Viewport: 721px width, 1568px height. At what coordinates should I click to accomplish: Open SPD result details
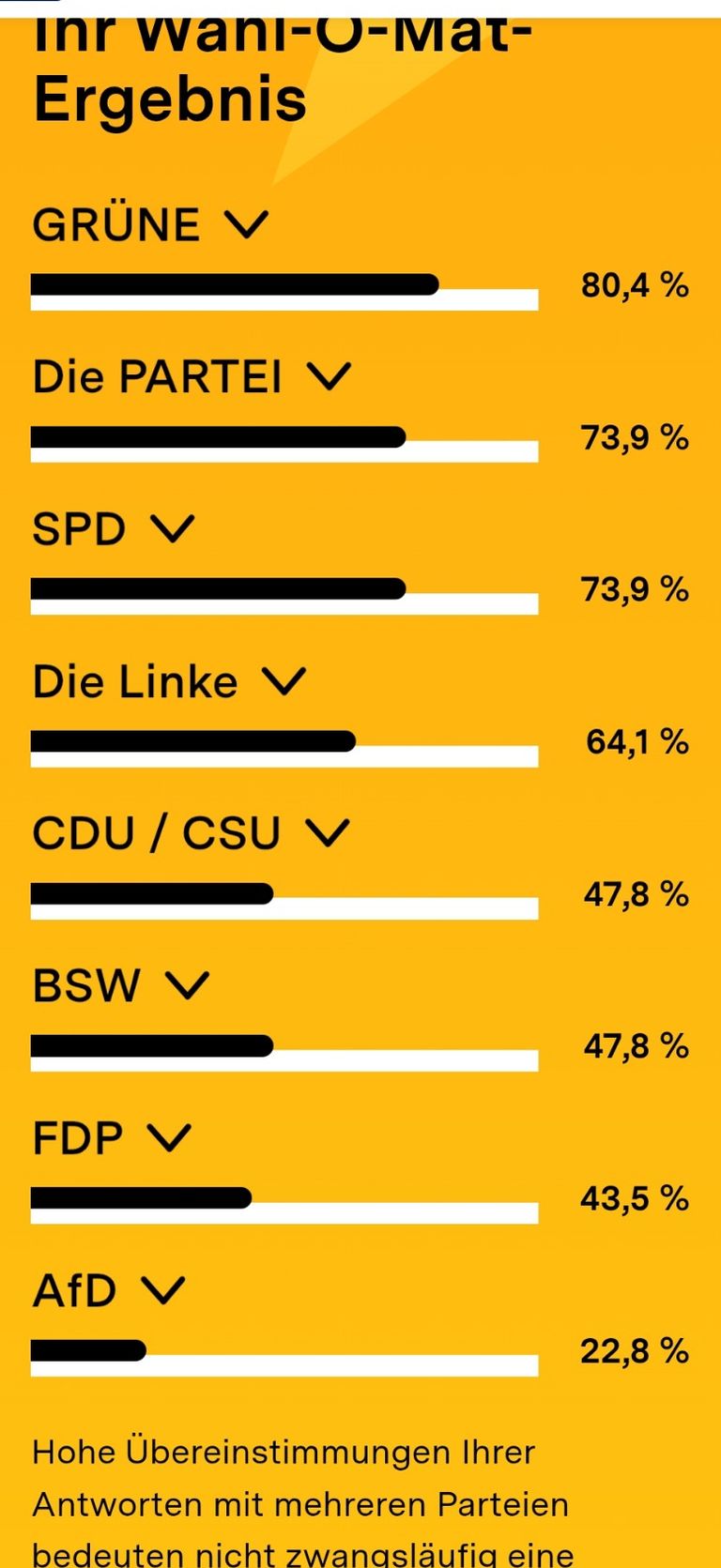[172, 529]
